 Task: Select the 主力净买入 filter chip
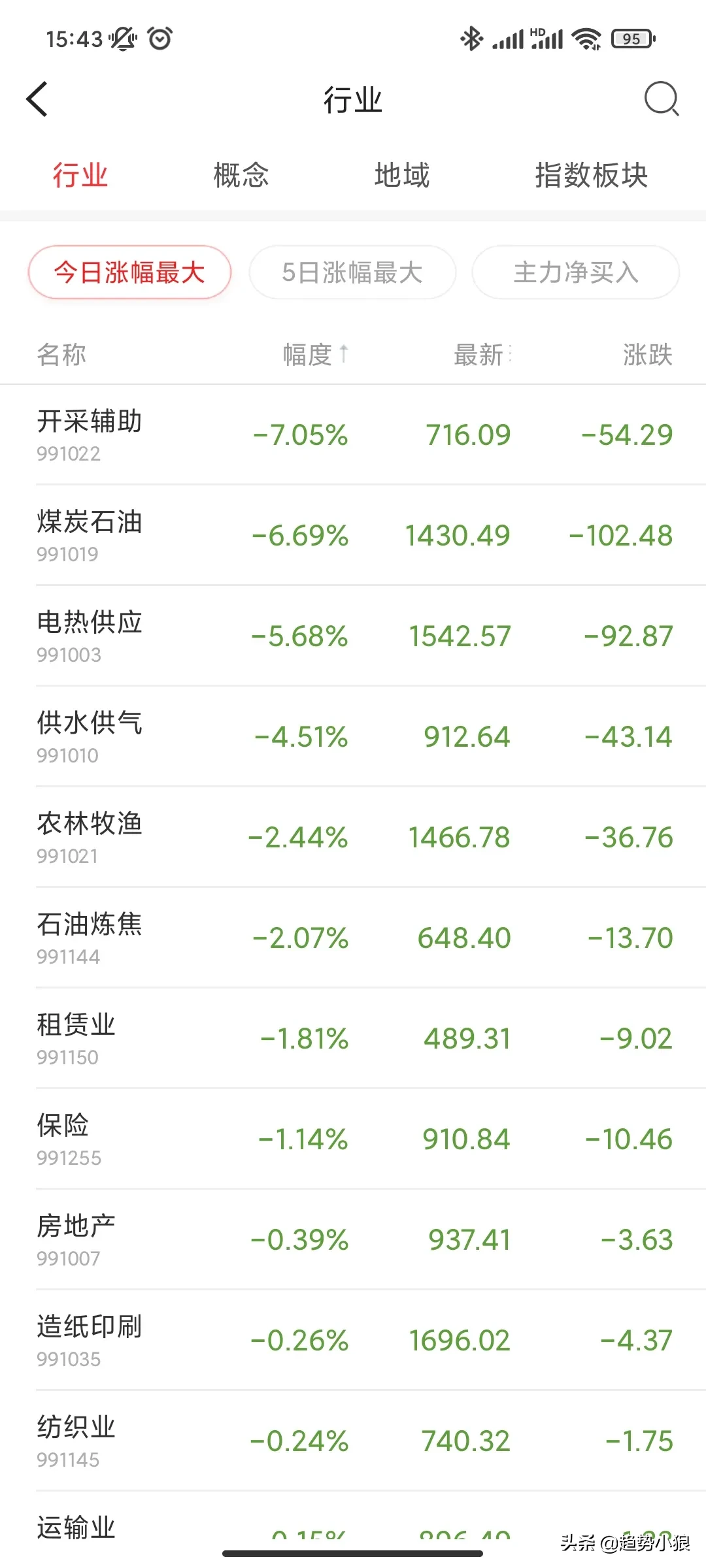pos(575,272)
